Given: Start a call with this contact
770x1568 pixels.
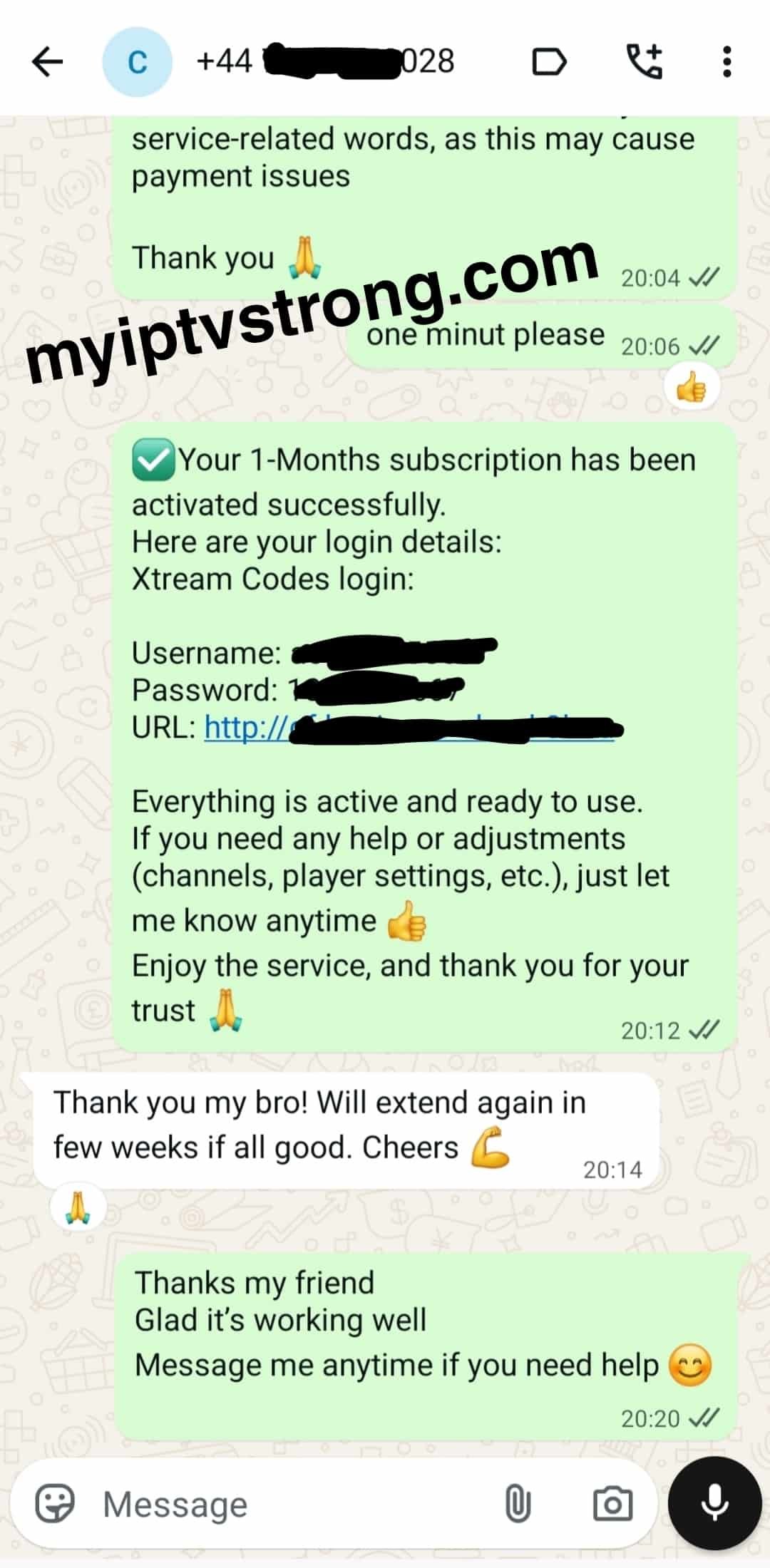Looking at the screenshot, I should [x=644, y=61].
